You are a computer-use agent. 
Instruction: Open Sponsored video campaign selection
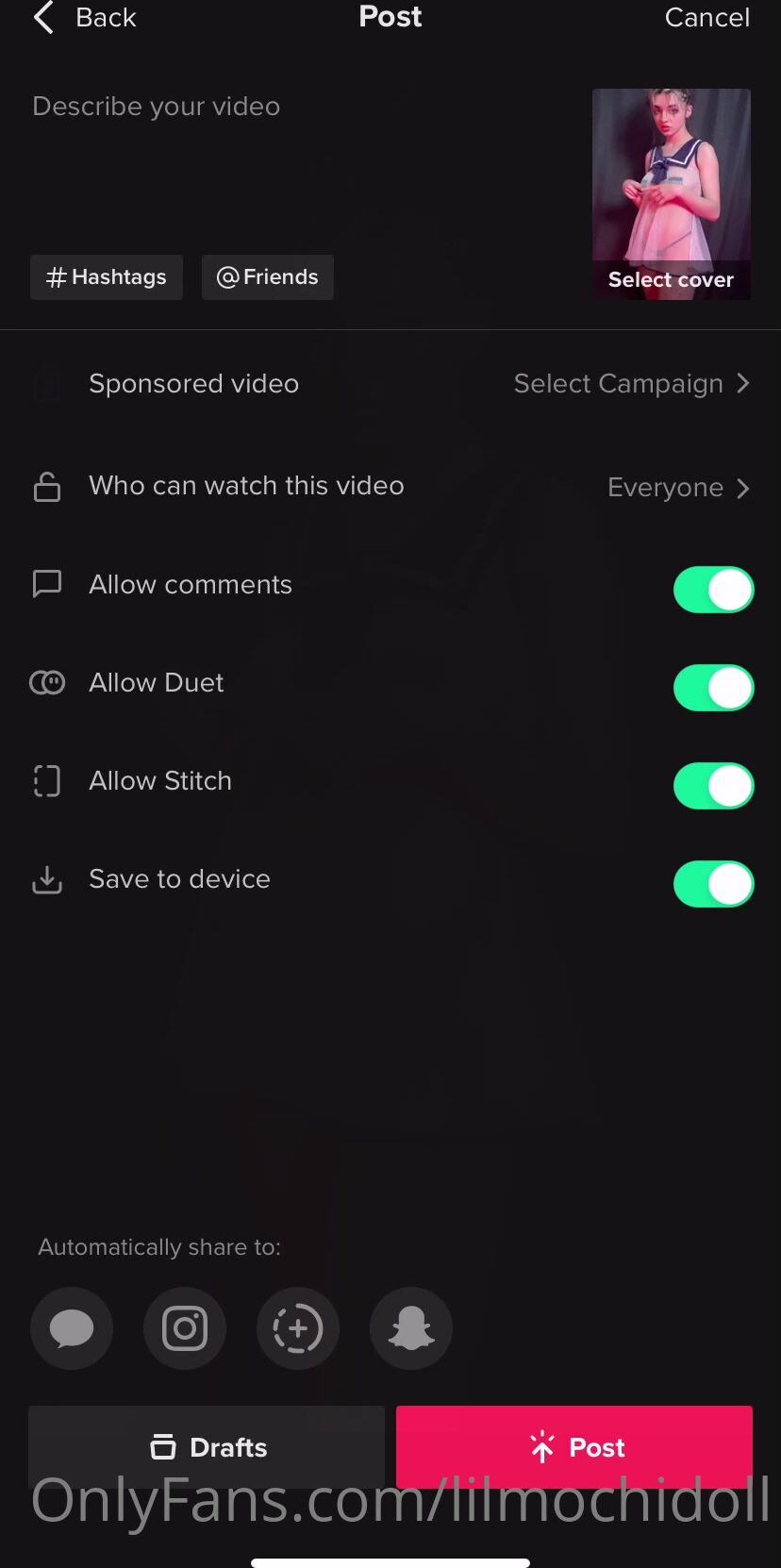click(x=630, y=384)
